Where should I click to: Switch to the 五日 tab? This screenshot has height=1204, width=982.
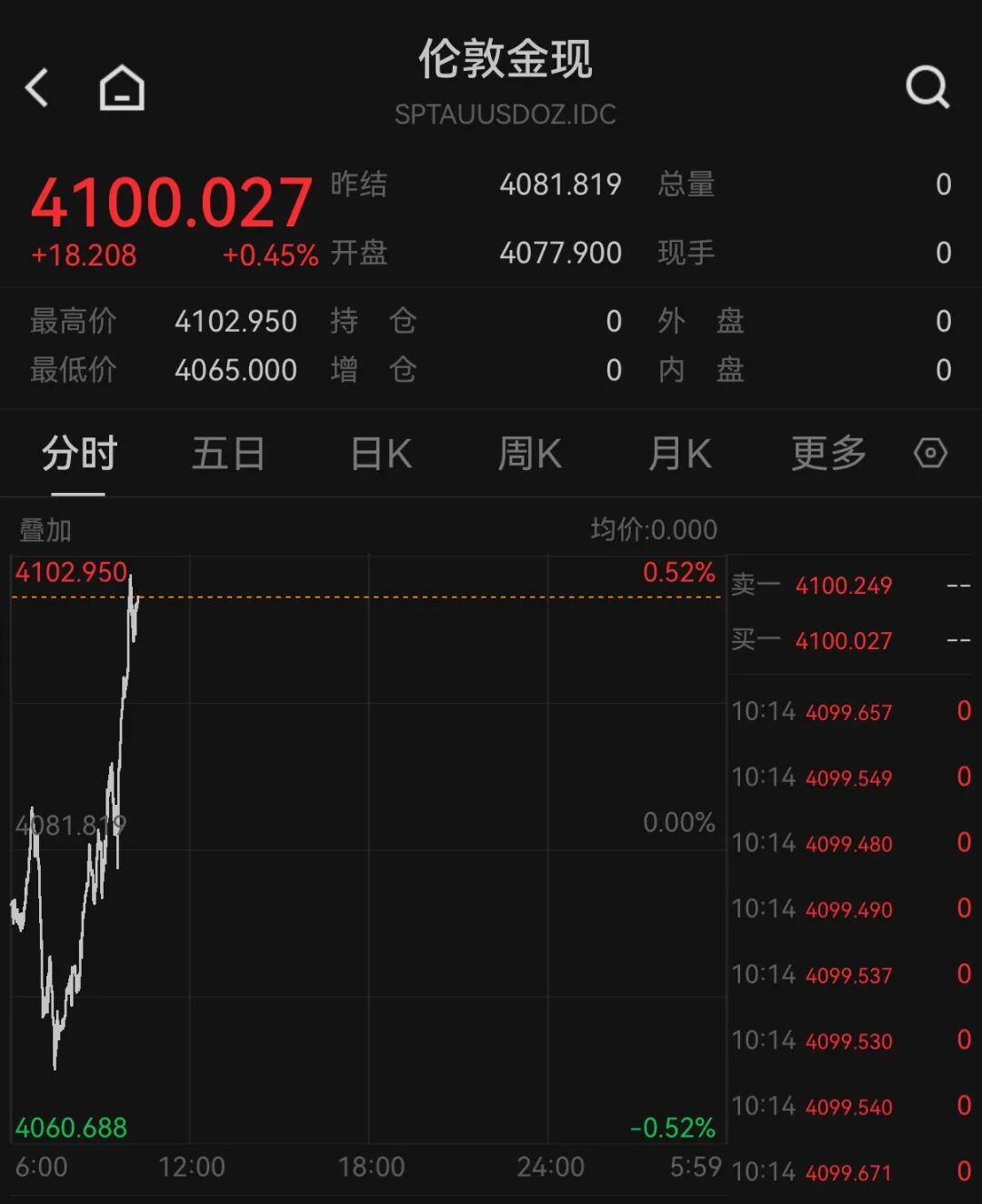(x=228, y=453)
